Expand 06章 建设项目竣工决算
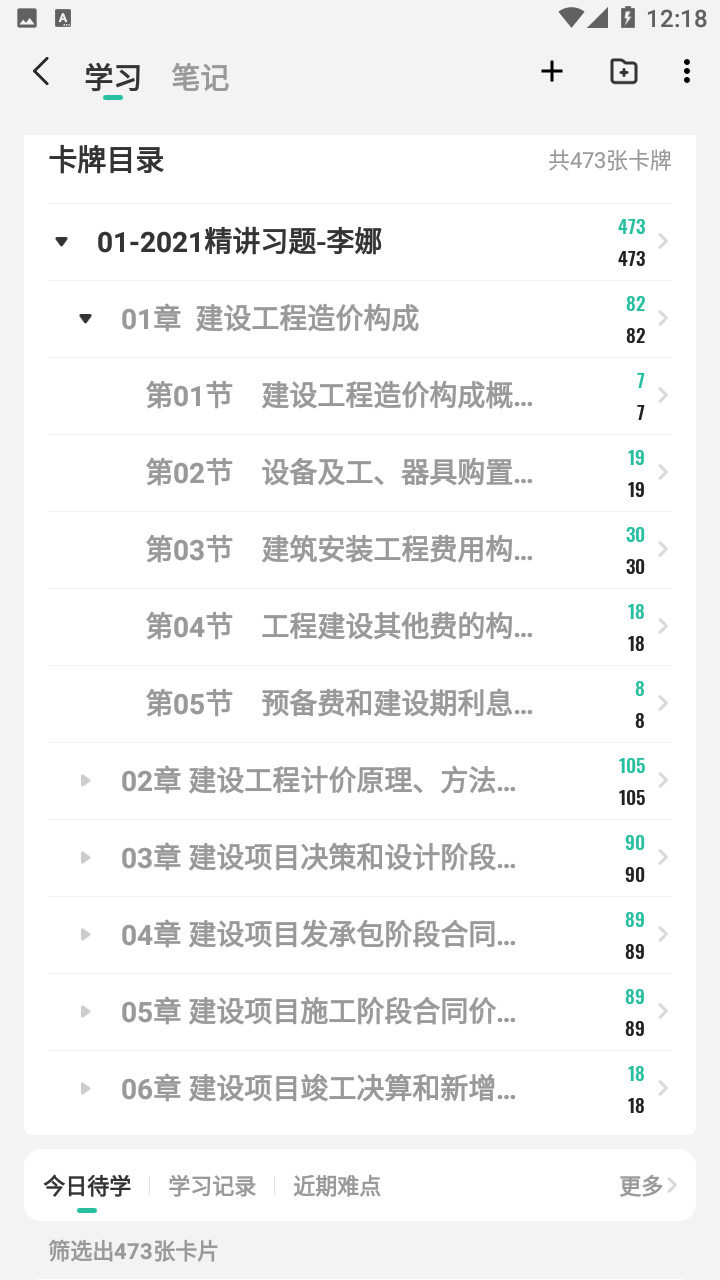Image resolution: width=720 pixels, height=1280 pixels. [x=86, y=1089]
